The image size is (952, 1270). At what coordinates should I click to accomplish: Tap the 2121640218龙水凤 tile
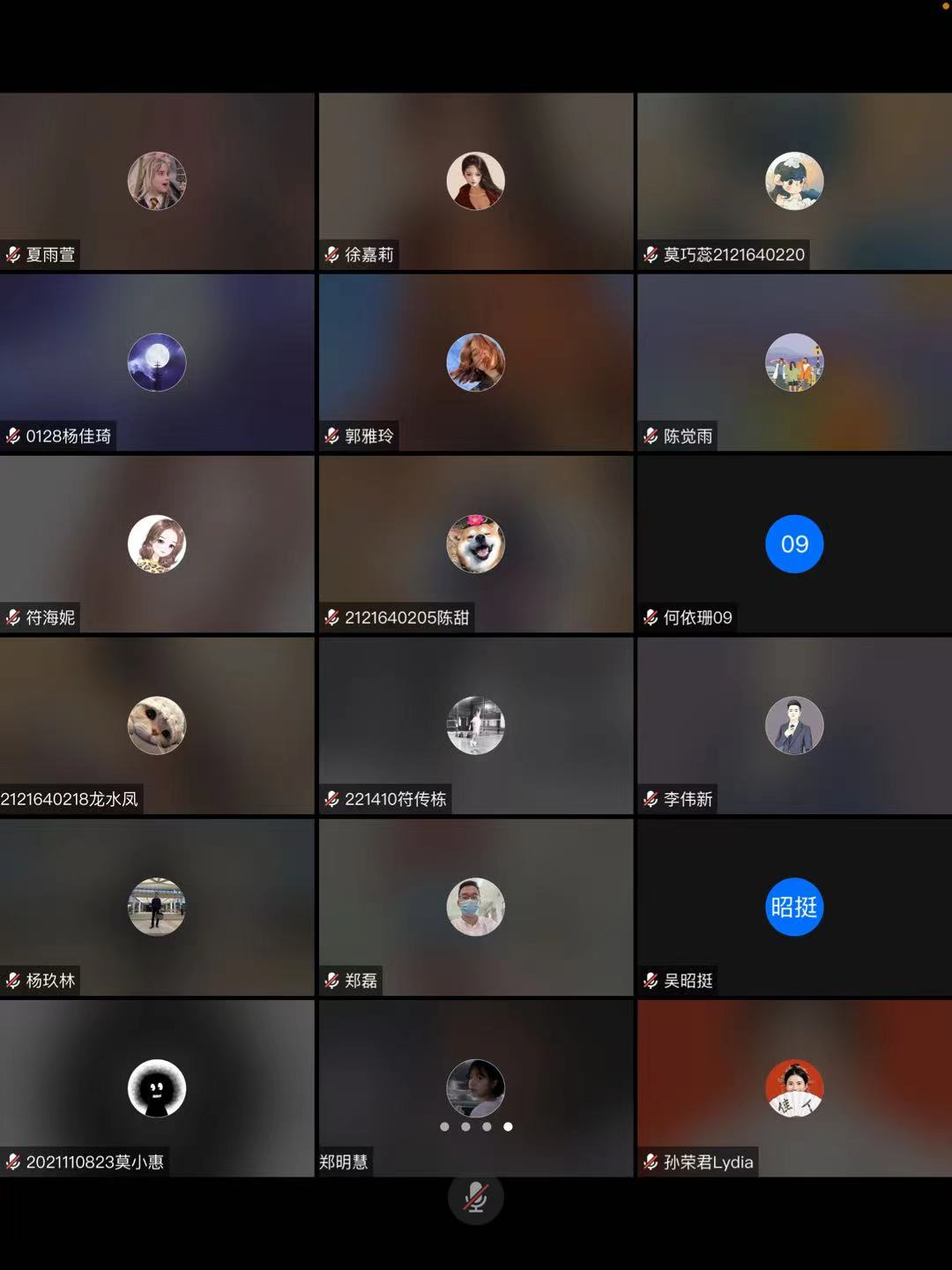click(157, 726)
